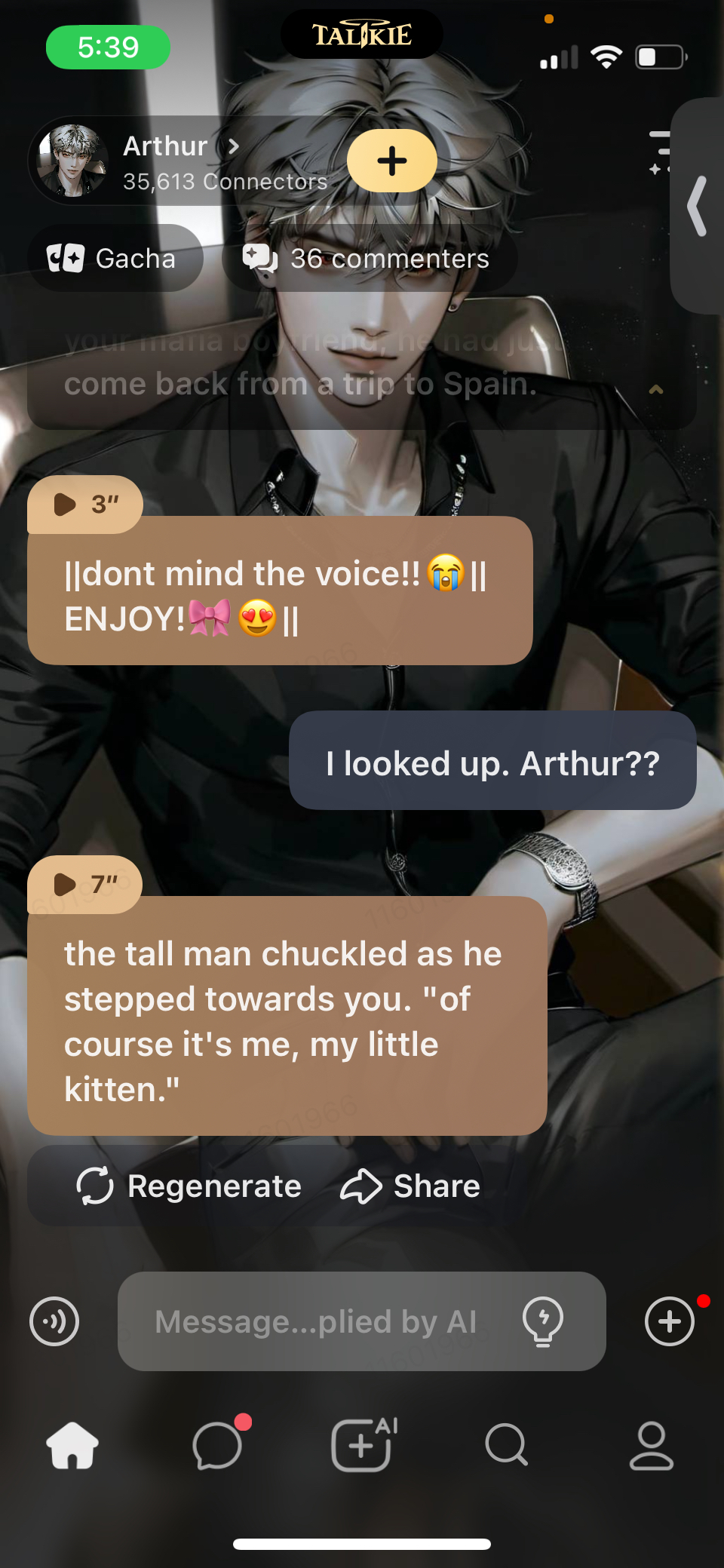The height and width of the screenshot is (1568, 724).
Task: Open the top-right sparkle menu icon
Action: click(x=659, y=153)
